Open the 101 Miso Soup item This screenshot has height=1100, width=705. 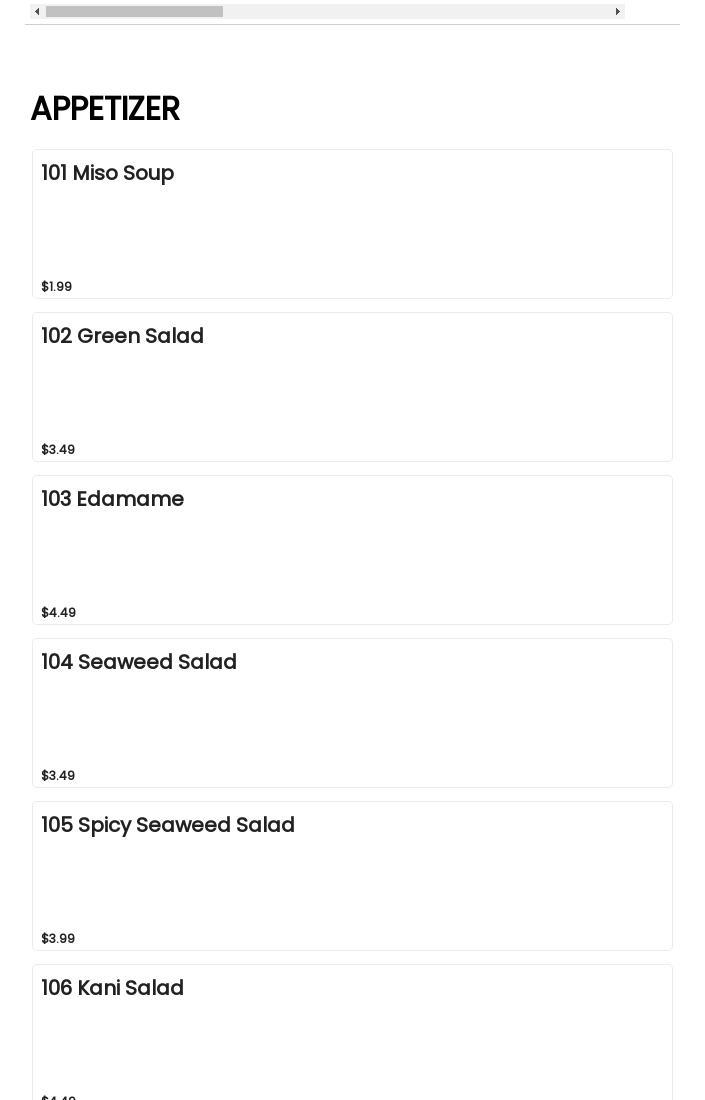[352, 224]
